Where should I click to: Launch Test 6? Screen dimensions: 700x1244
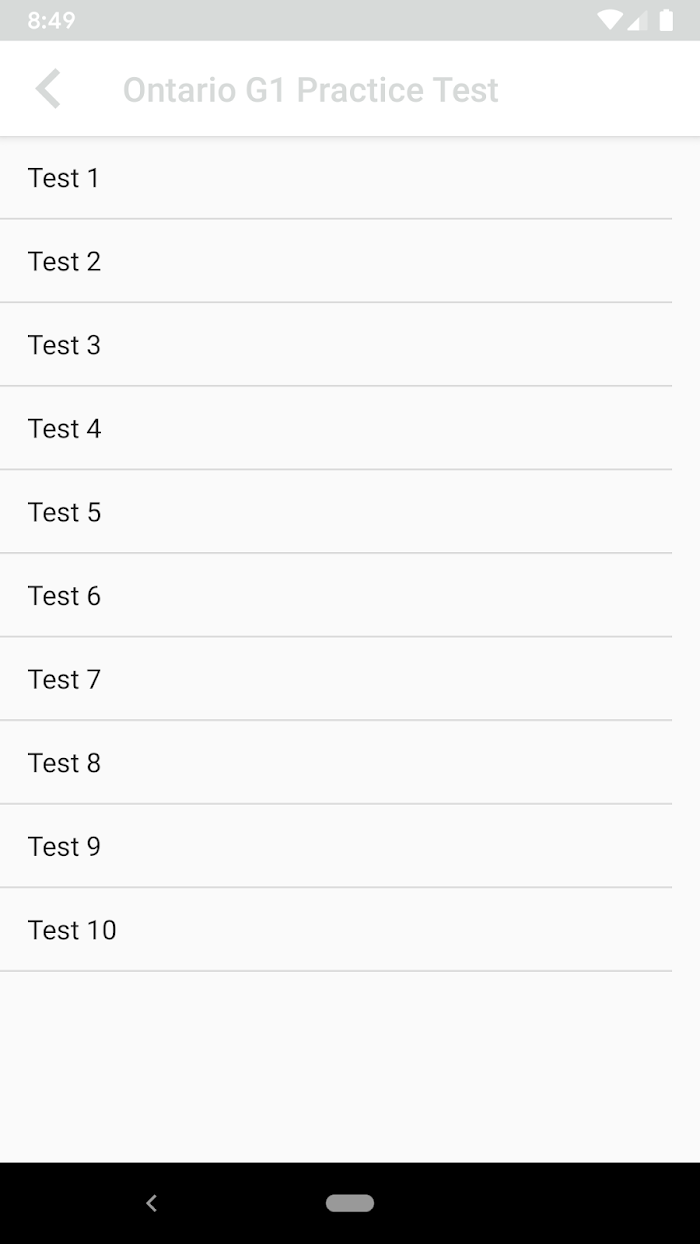pos(336,596)
